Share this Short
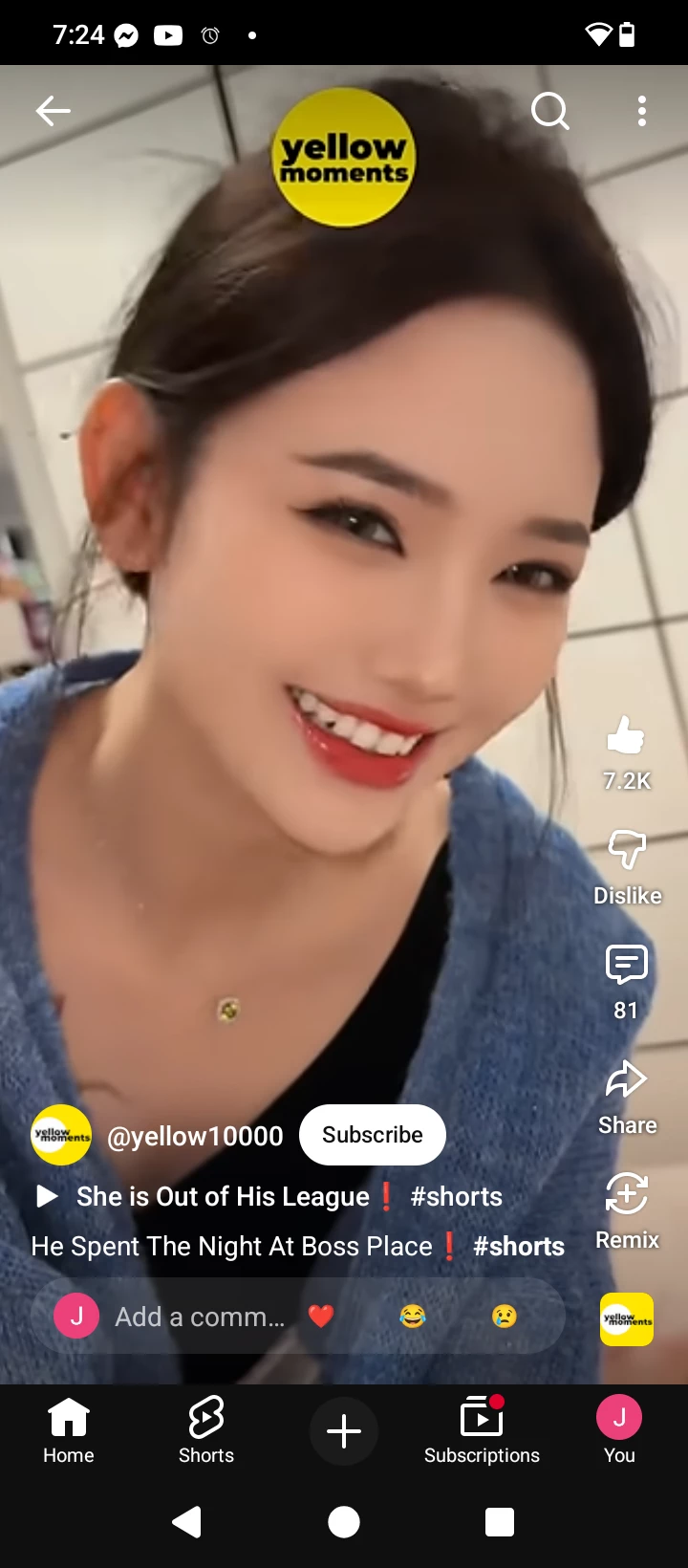688x1568 pixels. 627,1080
